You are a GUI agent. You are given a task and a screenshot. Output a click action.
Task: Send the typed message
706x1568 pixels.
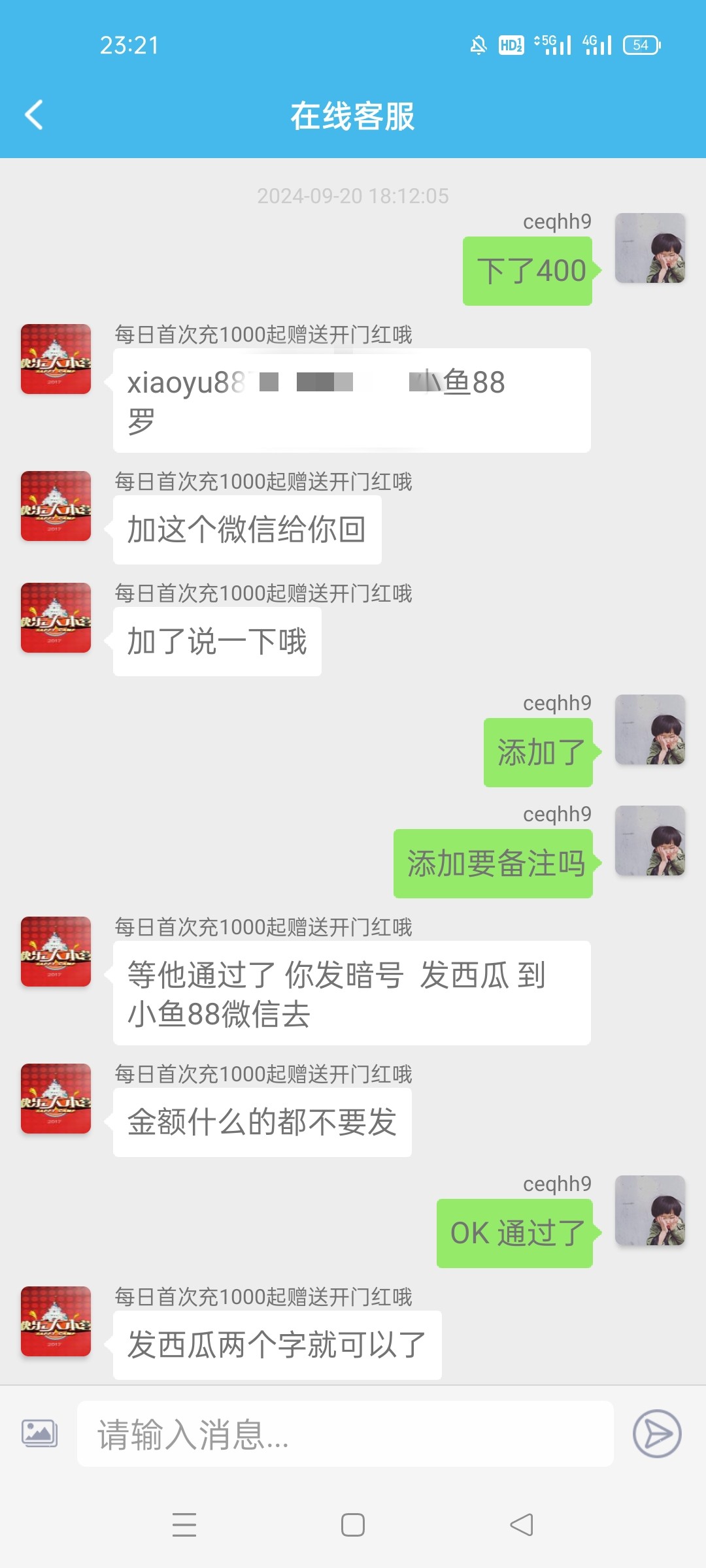(x=657, y=1433)
